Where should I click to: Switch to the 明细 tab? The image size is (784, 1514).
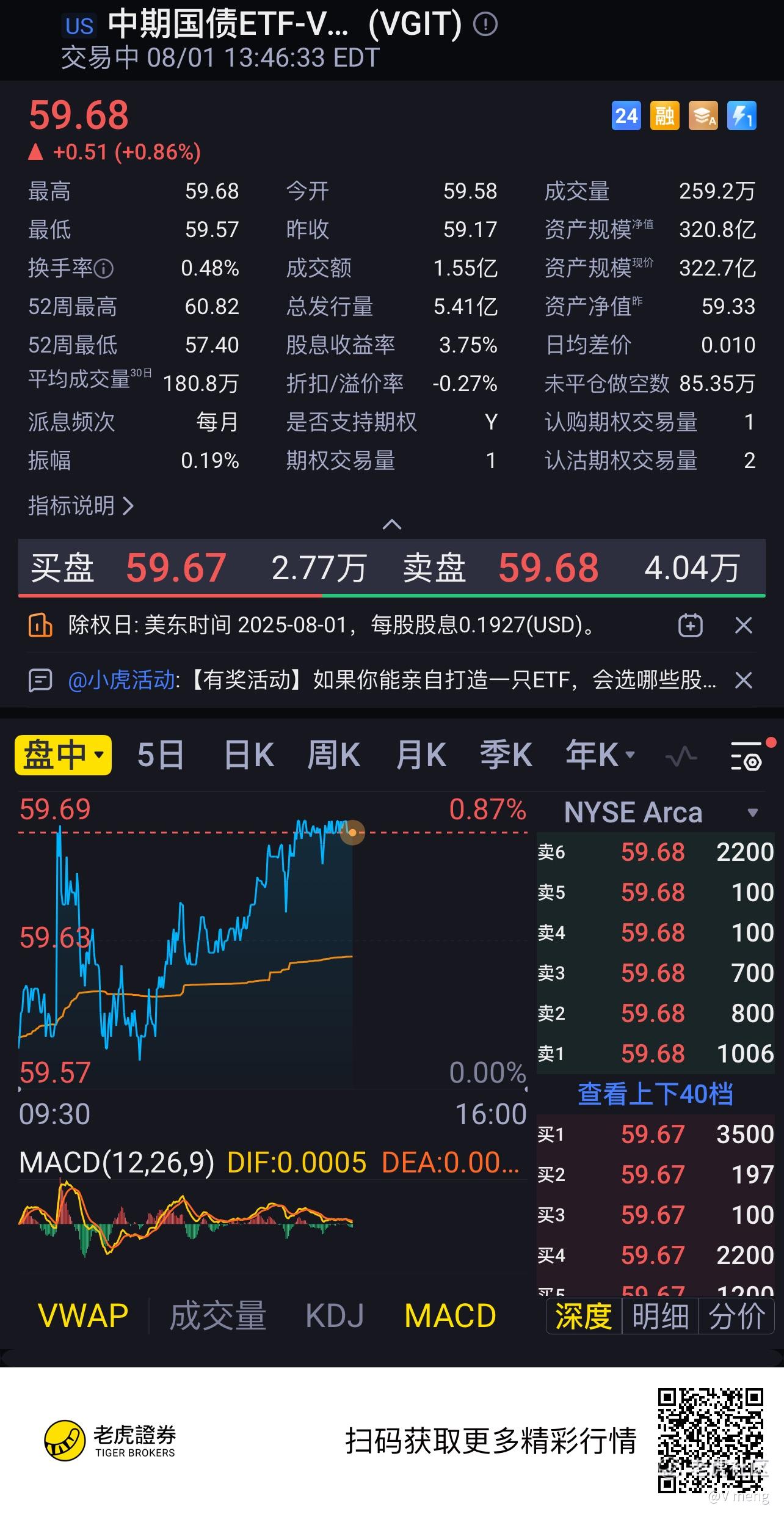(660, 1315)
